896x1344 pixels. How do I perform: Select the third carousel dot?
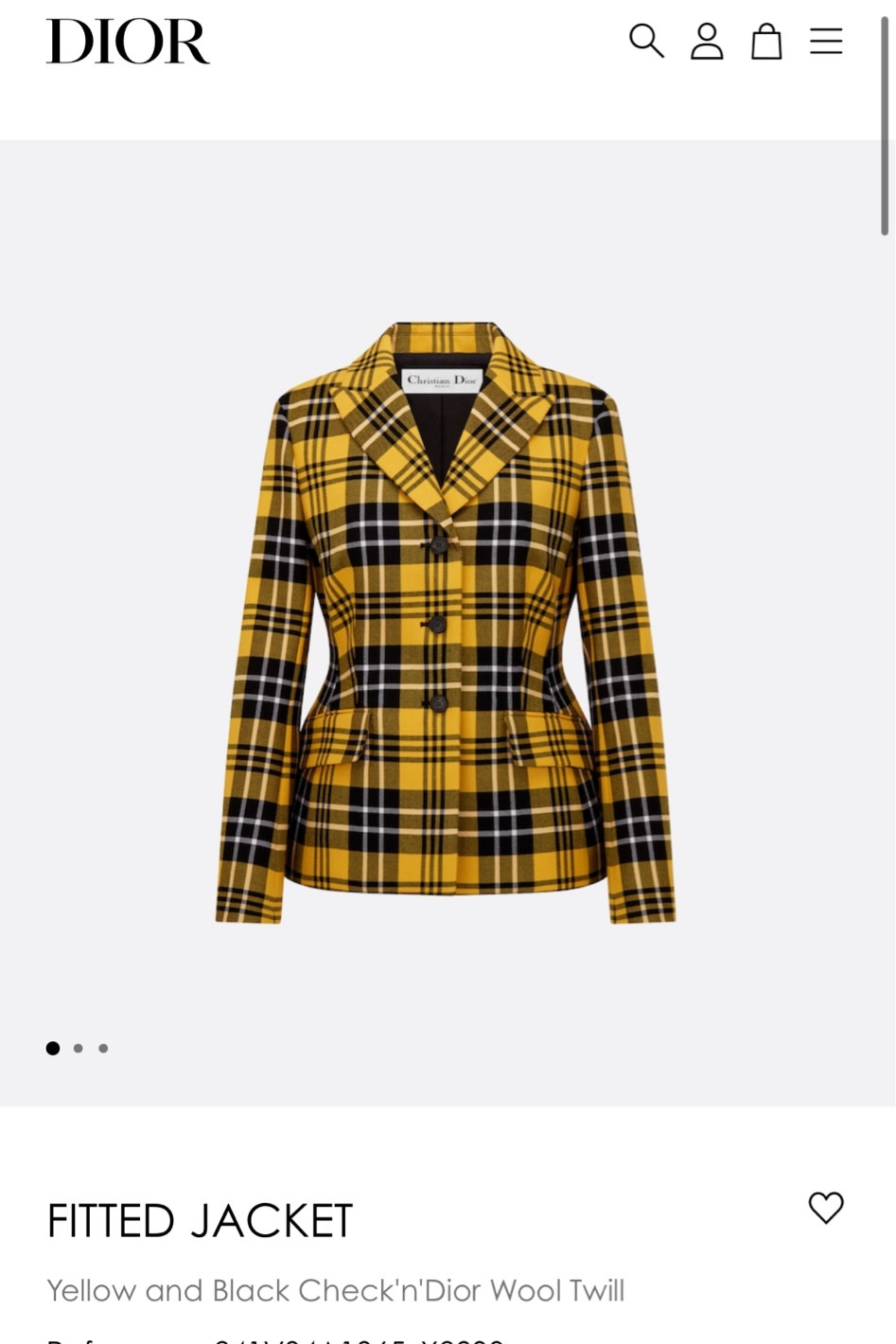[103, 1048]
